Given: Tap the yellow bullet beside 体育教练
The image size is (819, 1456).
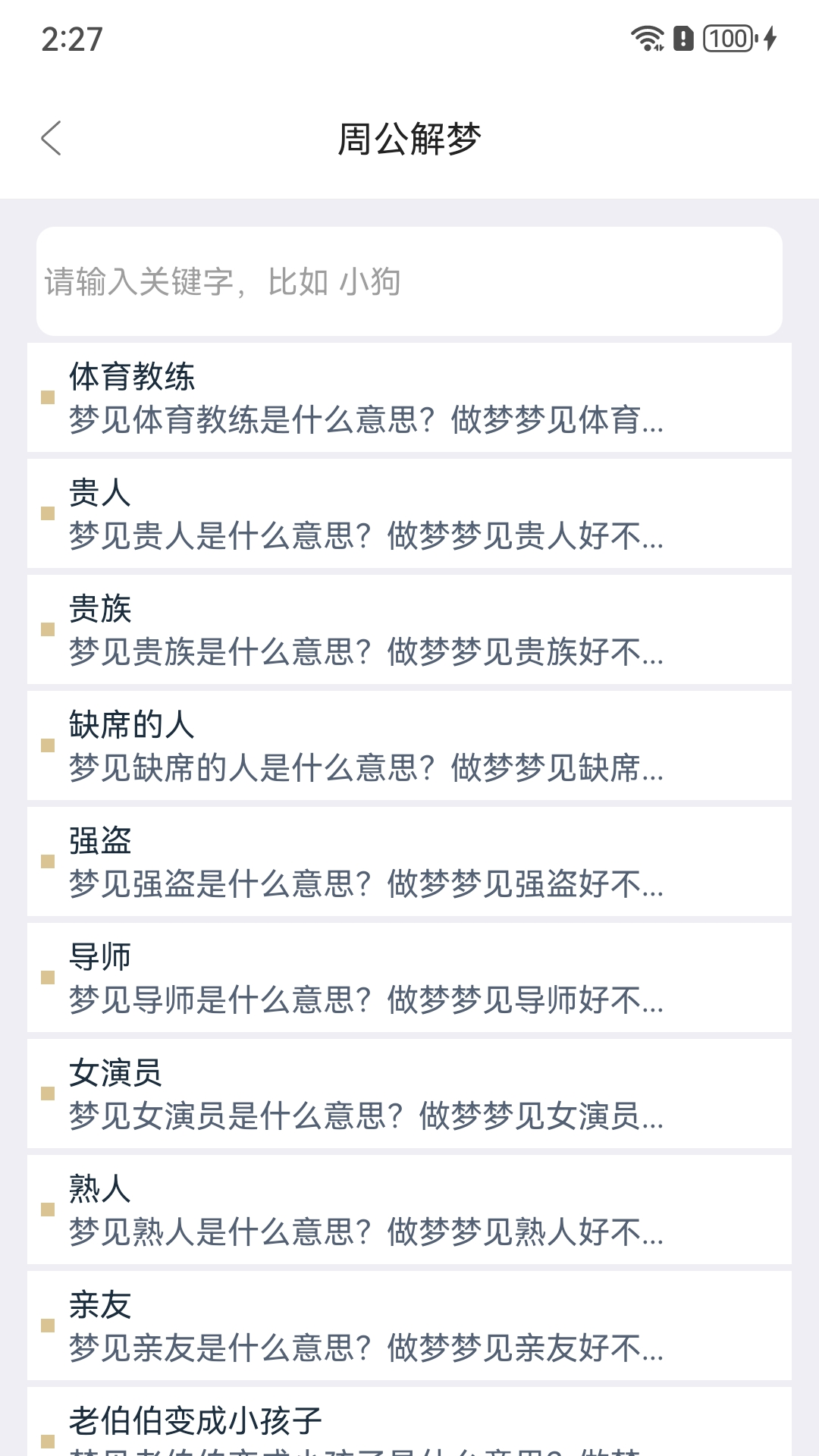Looking at the screenshot, I should click(49, 397).
